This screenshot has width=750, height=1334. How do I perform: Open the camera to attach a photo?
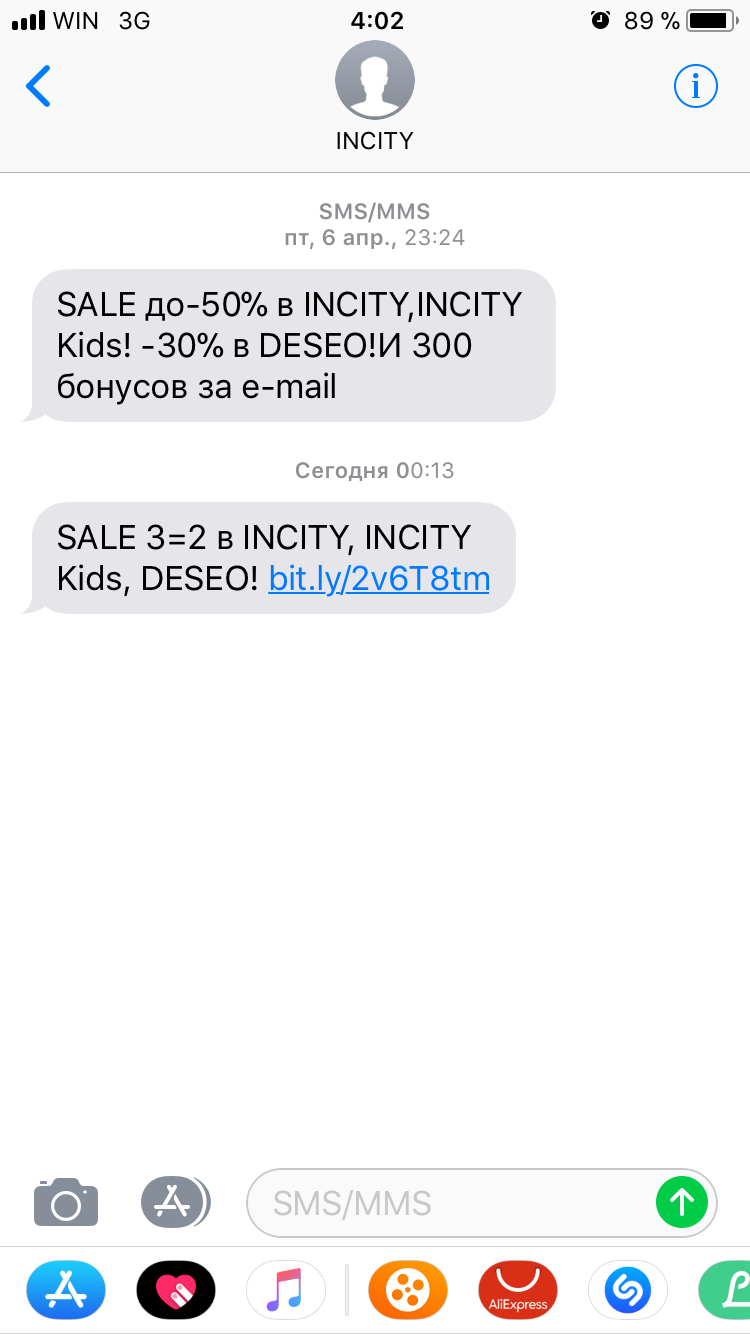(x=66, y=1201)
